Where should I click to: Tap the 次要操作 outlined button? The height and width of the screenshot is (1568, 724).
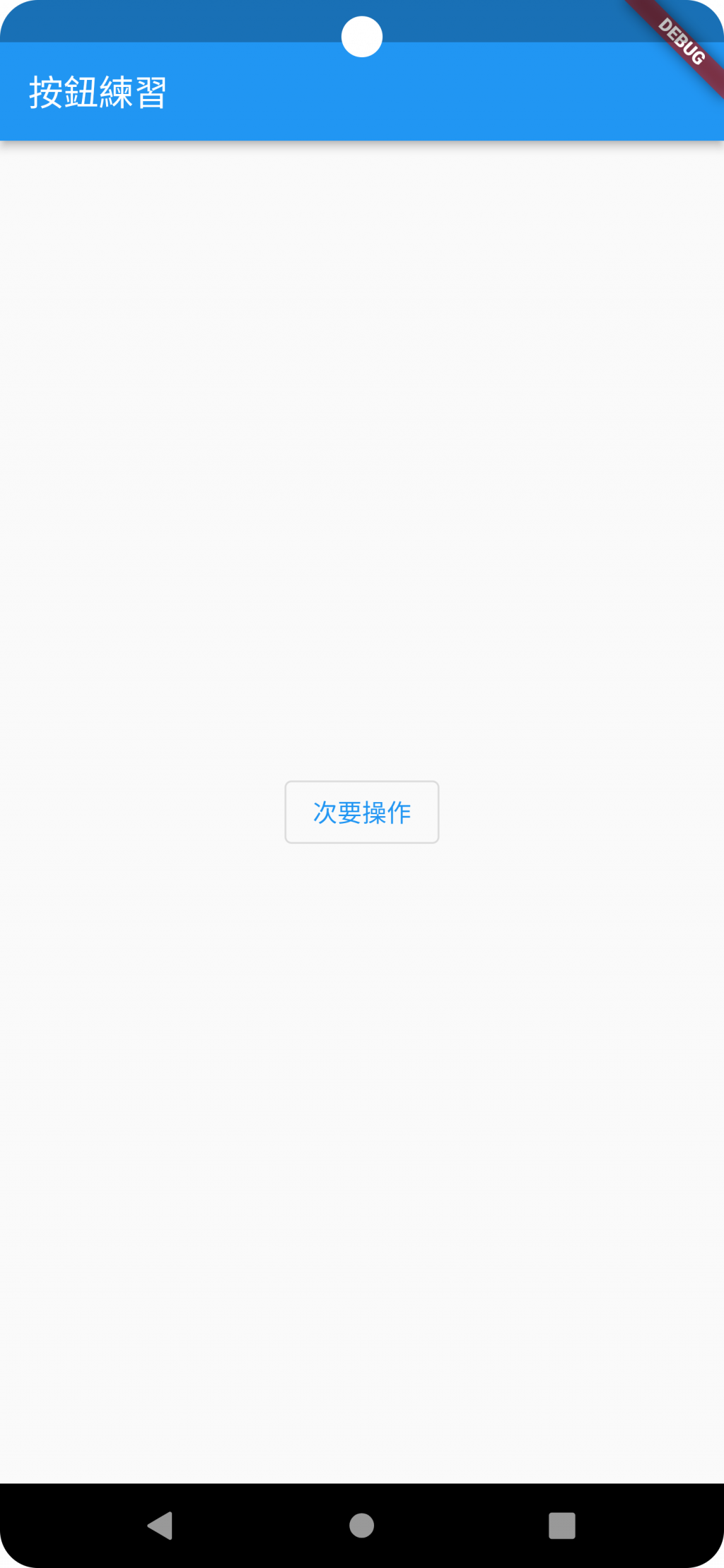pos(361,812)
